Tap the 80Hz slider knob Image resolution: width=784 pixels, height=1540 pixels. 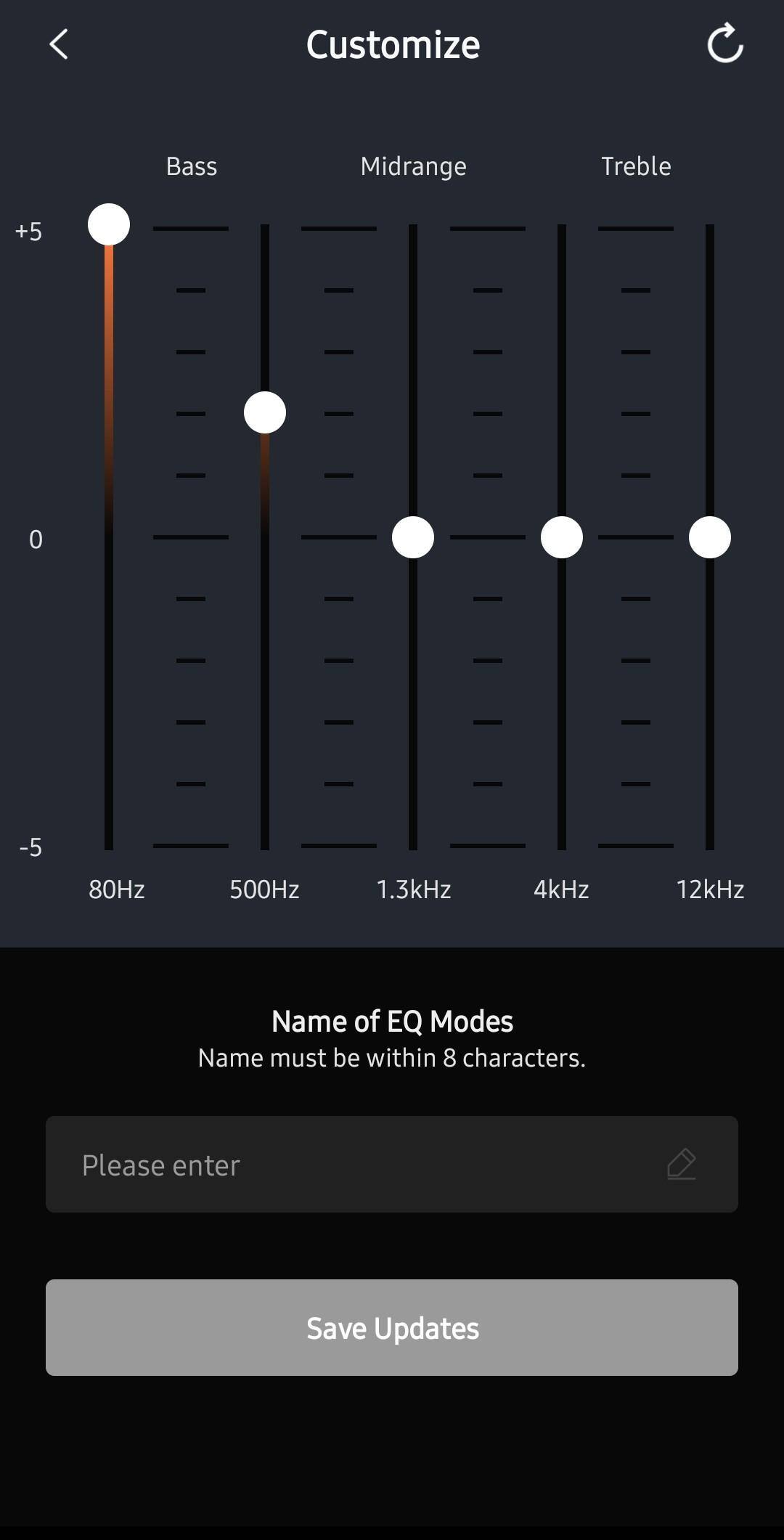point(109,224)
